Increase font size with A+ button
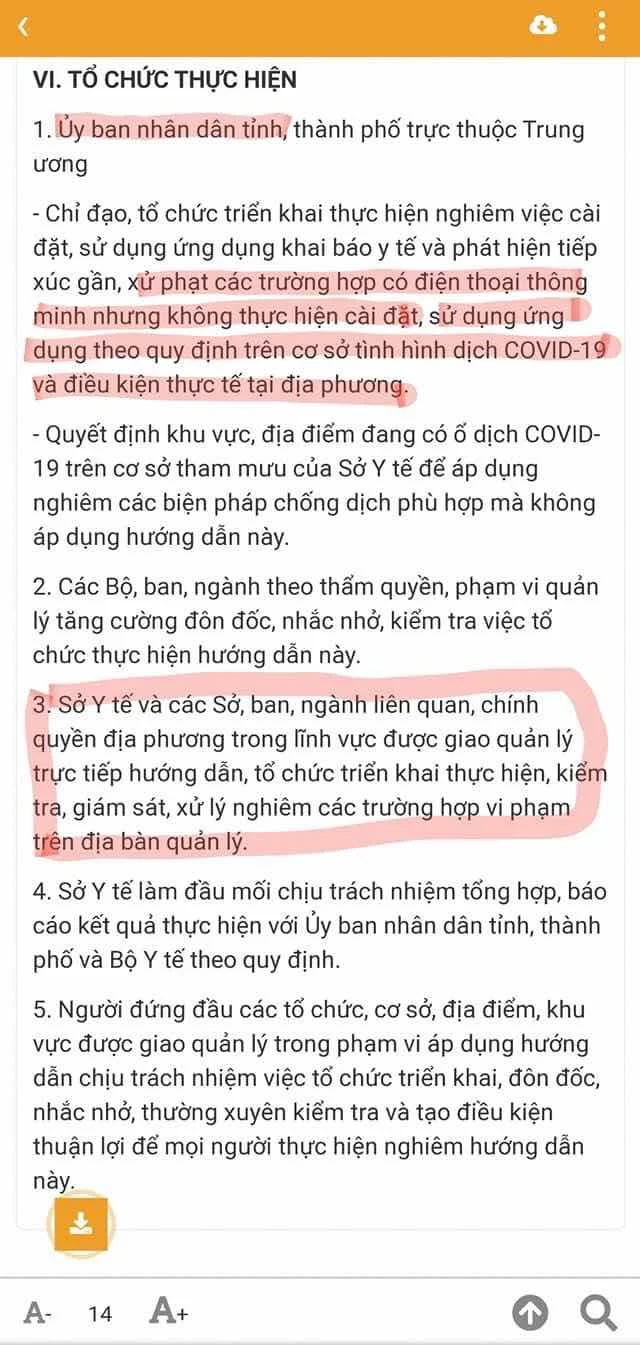This screenshot has height=1345, width=640. click(169, 1311)
